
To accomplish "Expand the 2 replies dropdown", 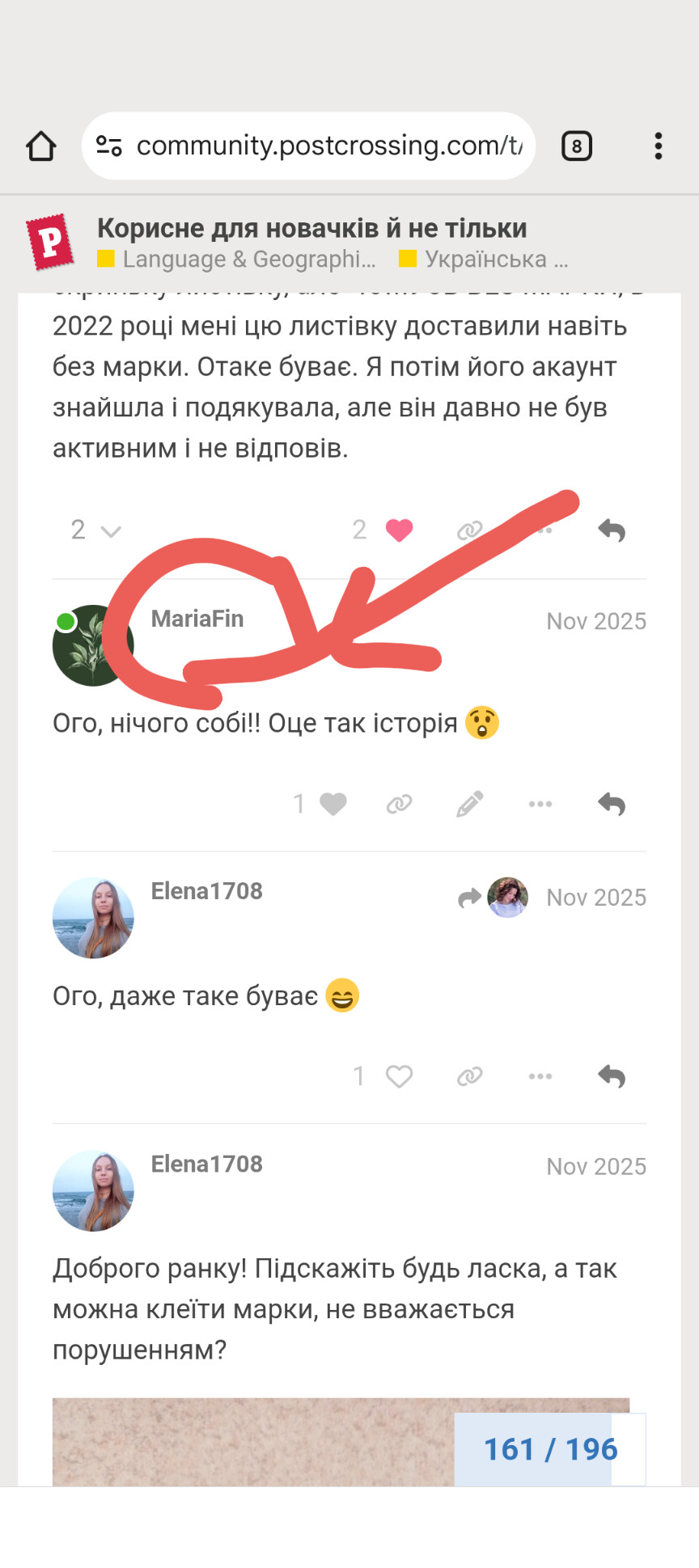I will tap(95, 530).
